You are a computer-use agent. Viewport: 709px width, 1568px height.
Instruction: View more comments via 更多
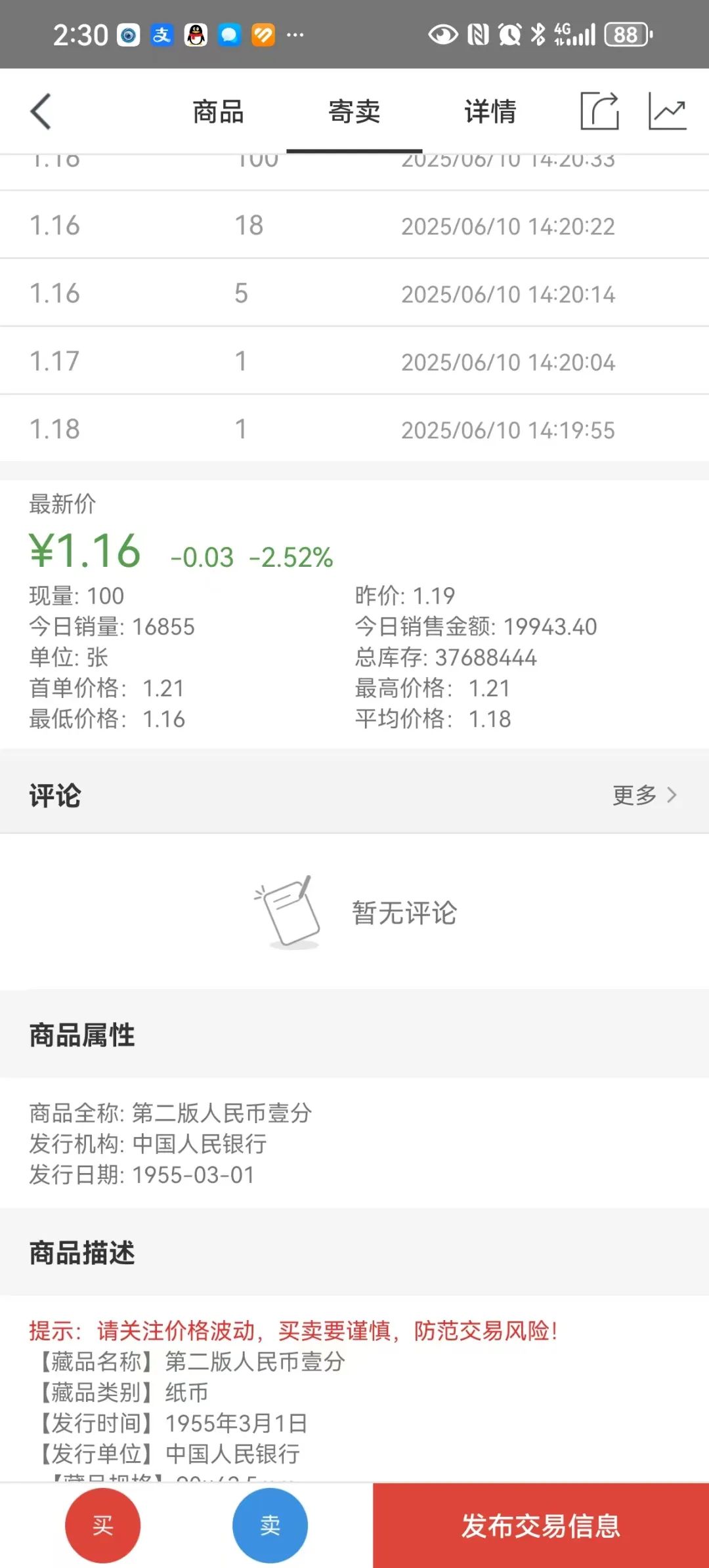click(644, 795)
